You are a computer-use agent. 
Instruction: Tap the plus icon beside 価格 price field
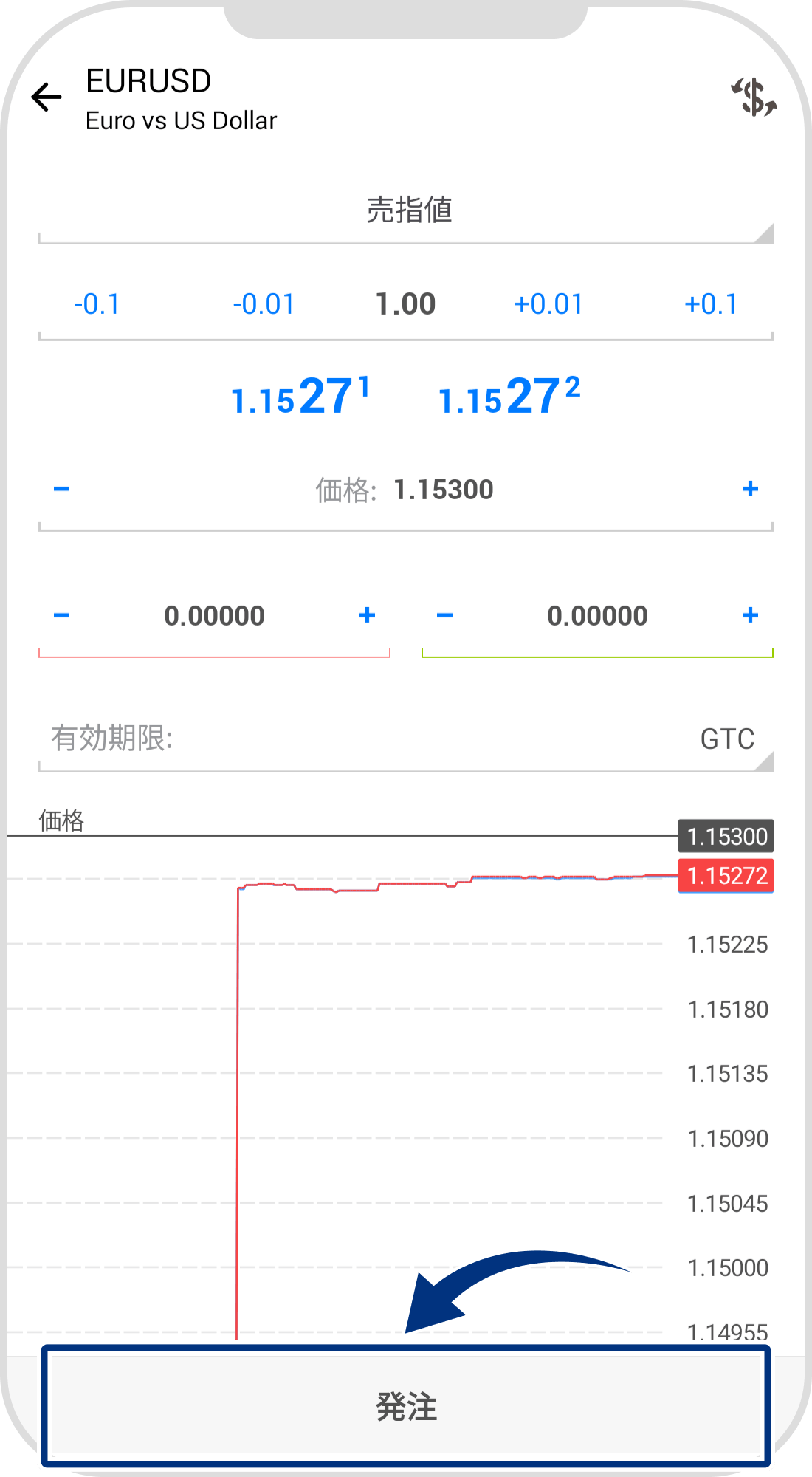751,488
